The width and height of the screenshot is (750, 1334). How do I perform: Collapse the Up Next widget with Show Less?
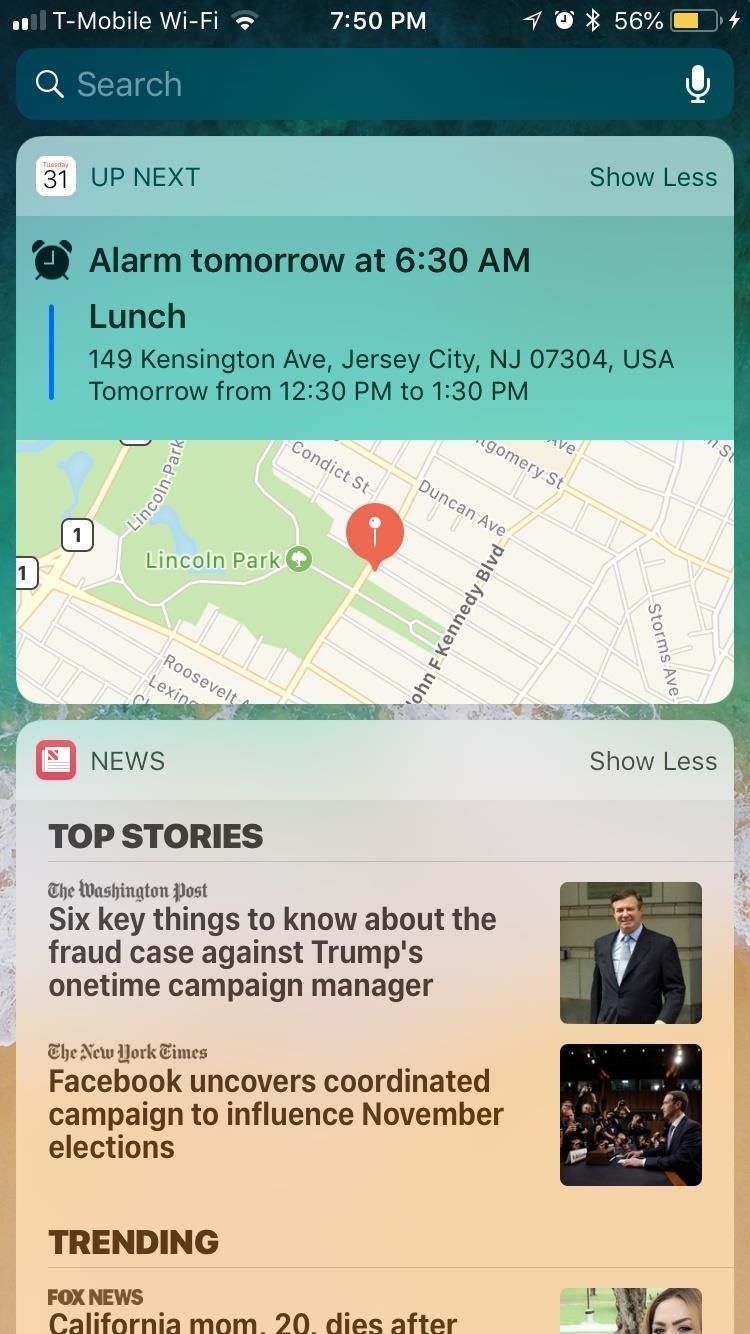[x=652, y=177]
